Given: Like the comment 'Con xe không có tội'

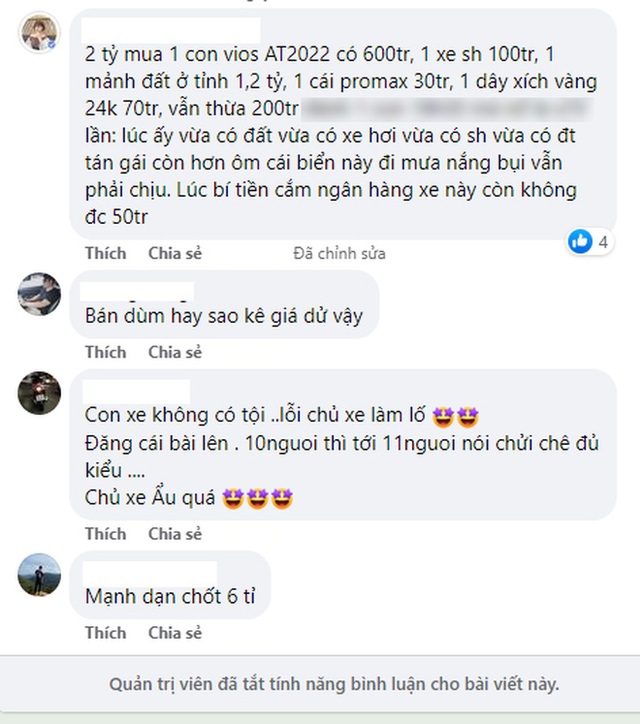Looking at the screenshot, I should coord(105,533).
